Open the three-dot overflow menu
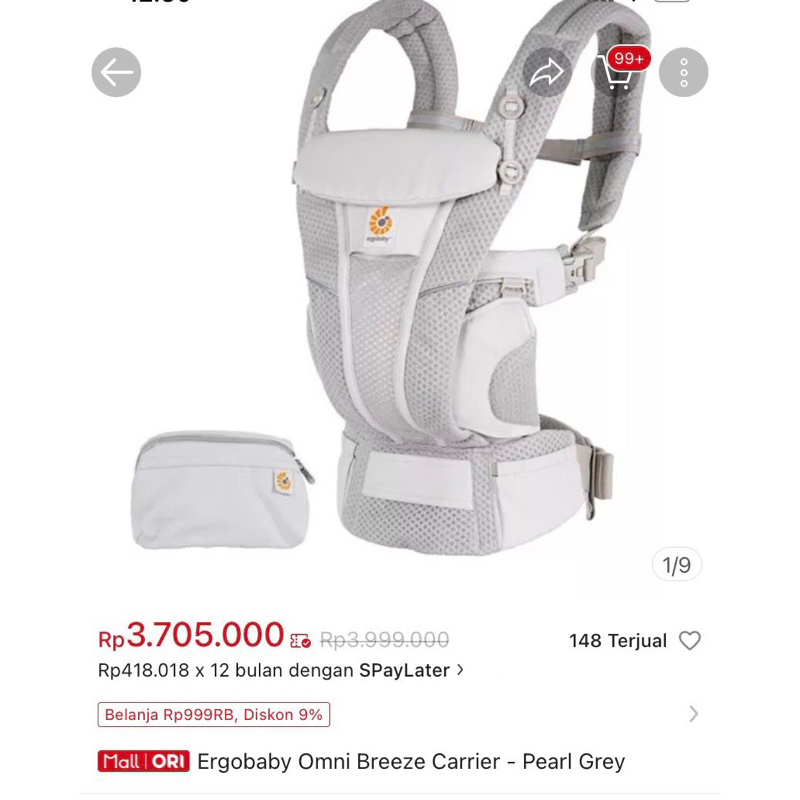The height and width of the screenshot is (800, 800). [684, 72]
